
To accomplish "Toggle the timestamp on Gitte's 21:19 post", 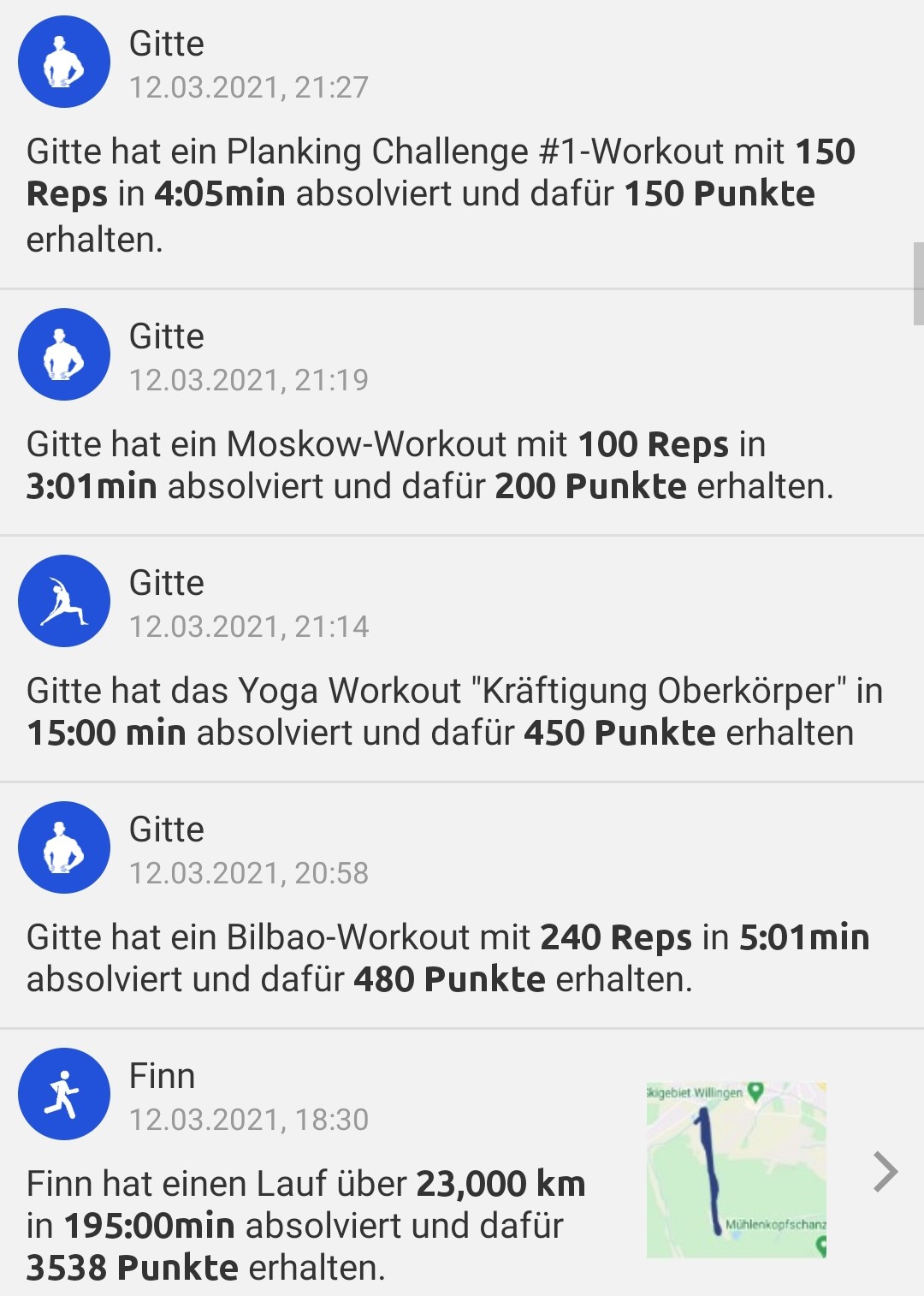I will 250,378.
